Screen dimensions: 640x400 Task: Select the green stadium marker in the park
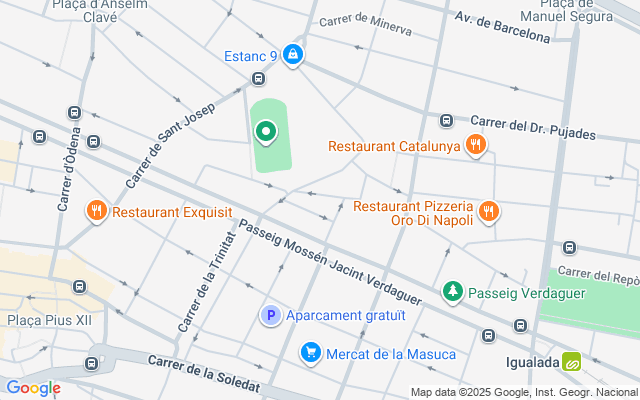coord(266,131)
